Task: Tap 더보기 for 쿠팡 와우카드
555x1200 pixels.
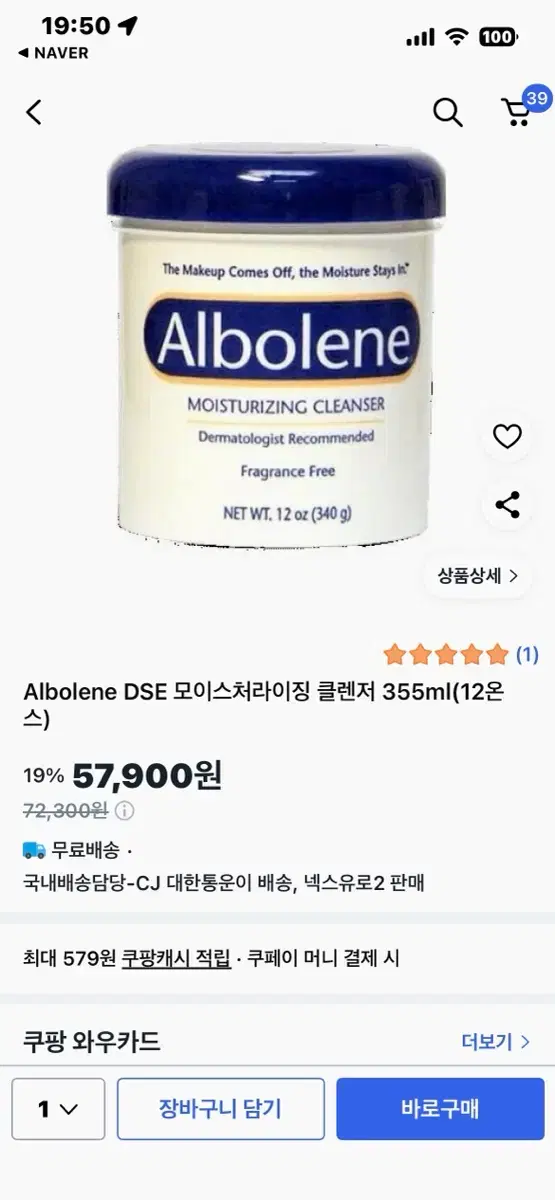Action: tap(496, 1042)
